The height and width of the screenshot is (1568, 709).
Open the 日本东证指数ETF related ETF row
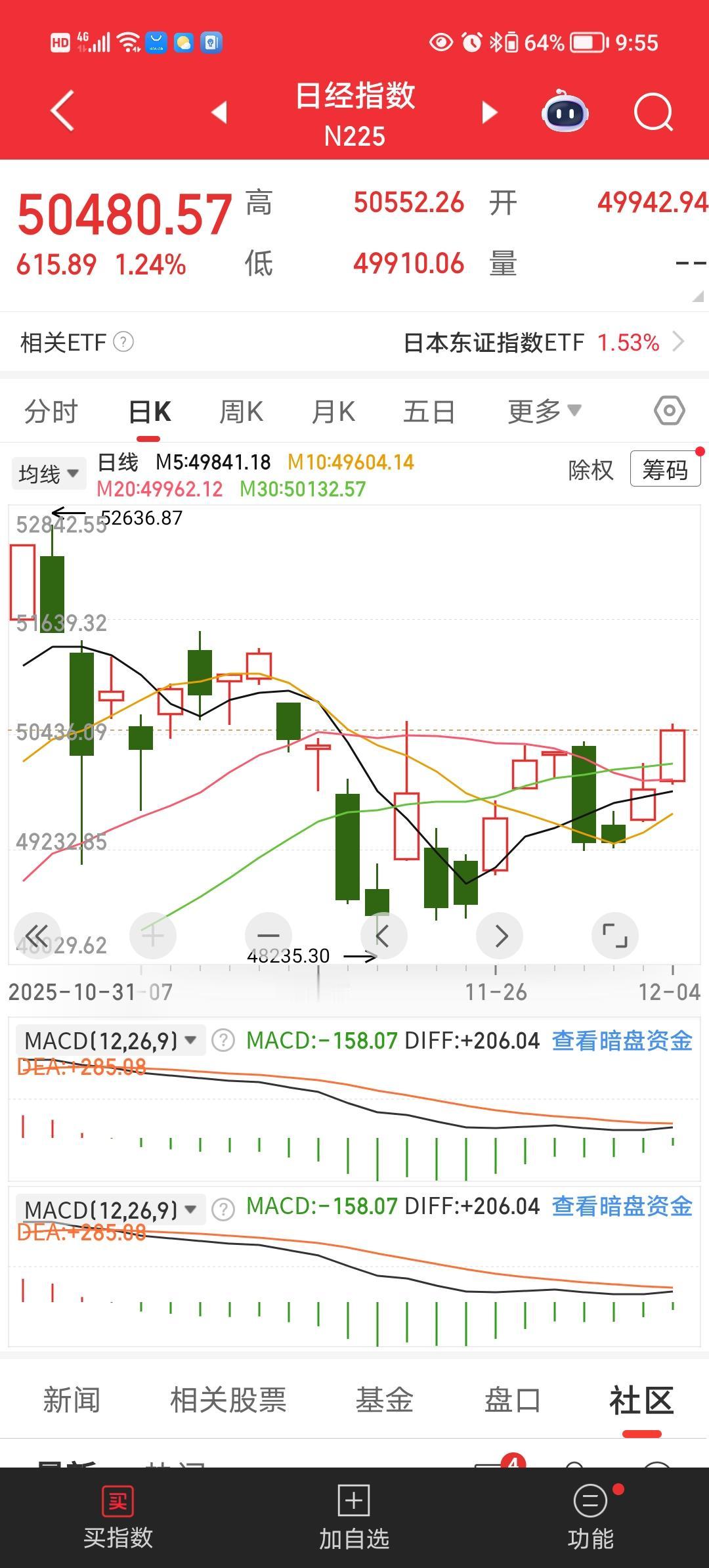click(354, 342)
